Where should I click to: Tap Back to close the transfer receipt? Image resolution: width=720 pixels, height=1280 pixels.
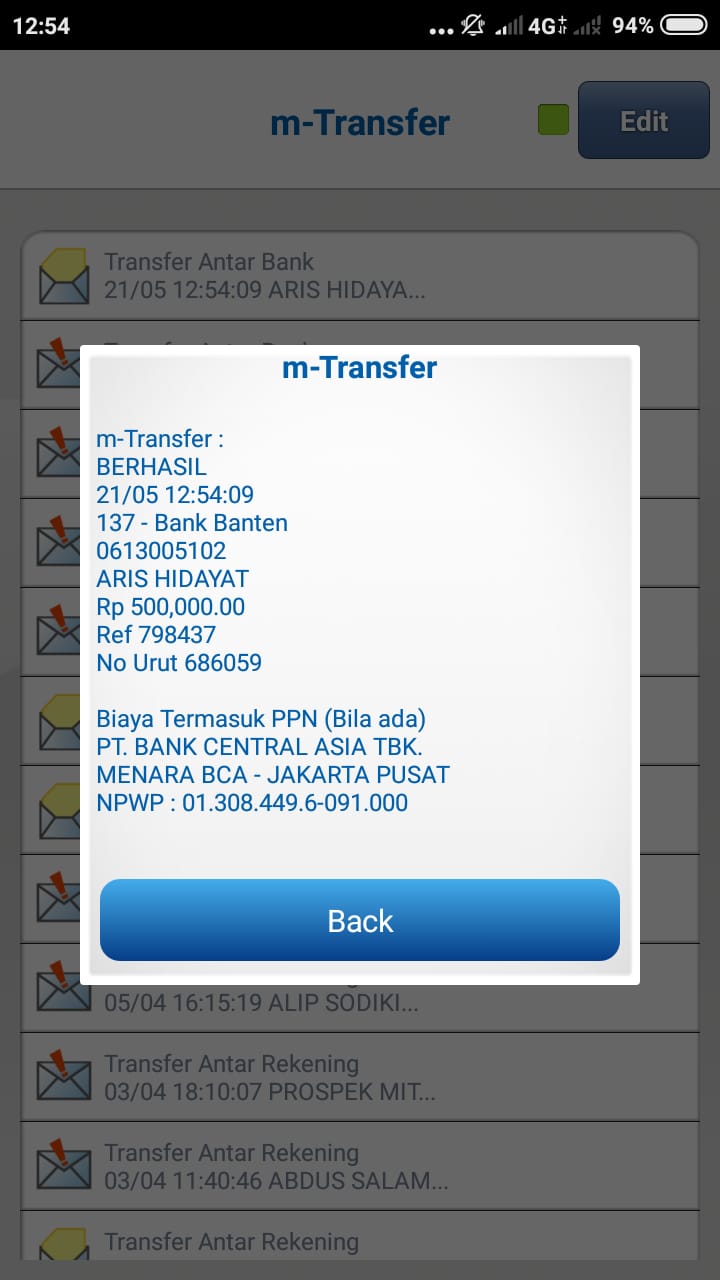tap(360, 920)
